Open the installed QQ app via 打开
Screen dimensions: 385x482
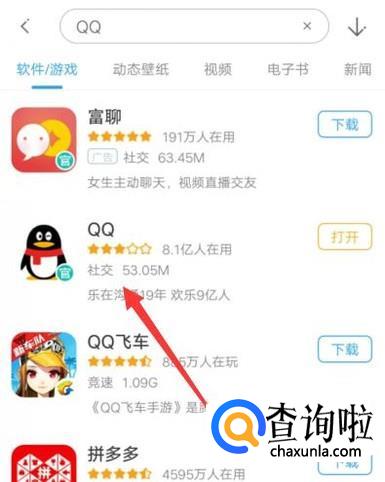tap(345, 237)
